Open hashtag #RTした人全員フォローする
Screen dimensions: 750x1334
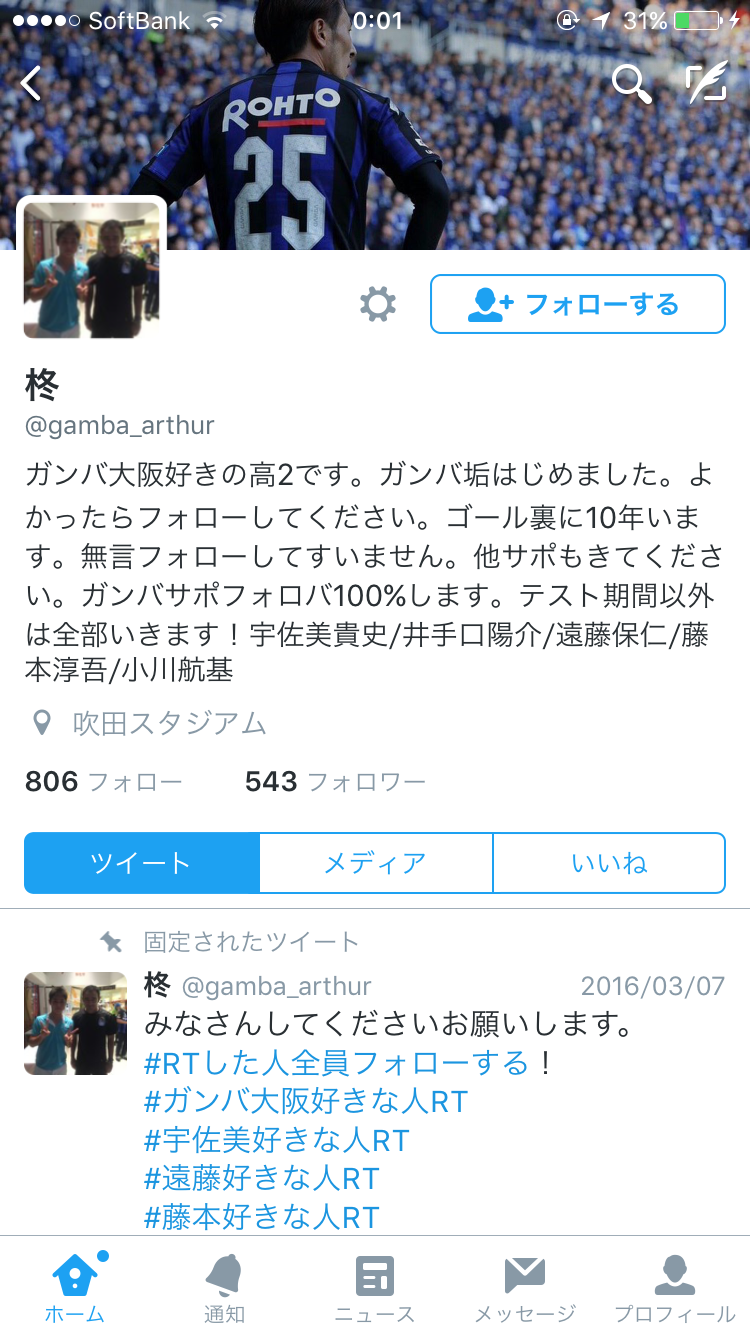(336, 1062)
